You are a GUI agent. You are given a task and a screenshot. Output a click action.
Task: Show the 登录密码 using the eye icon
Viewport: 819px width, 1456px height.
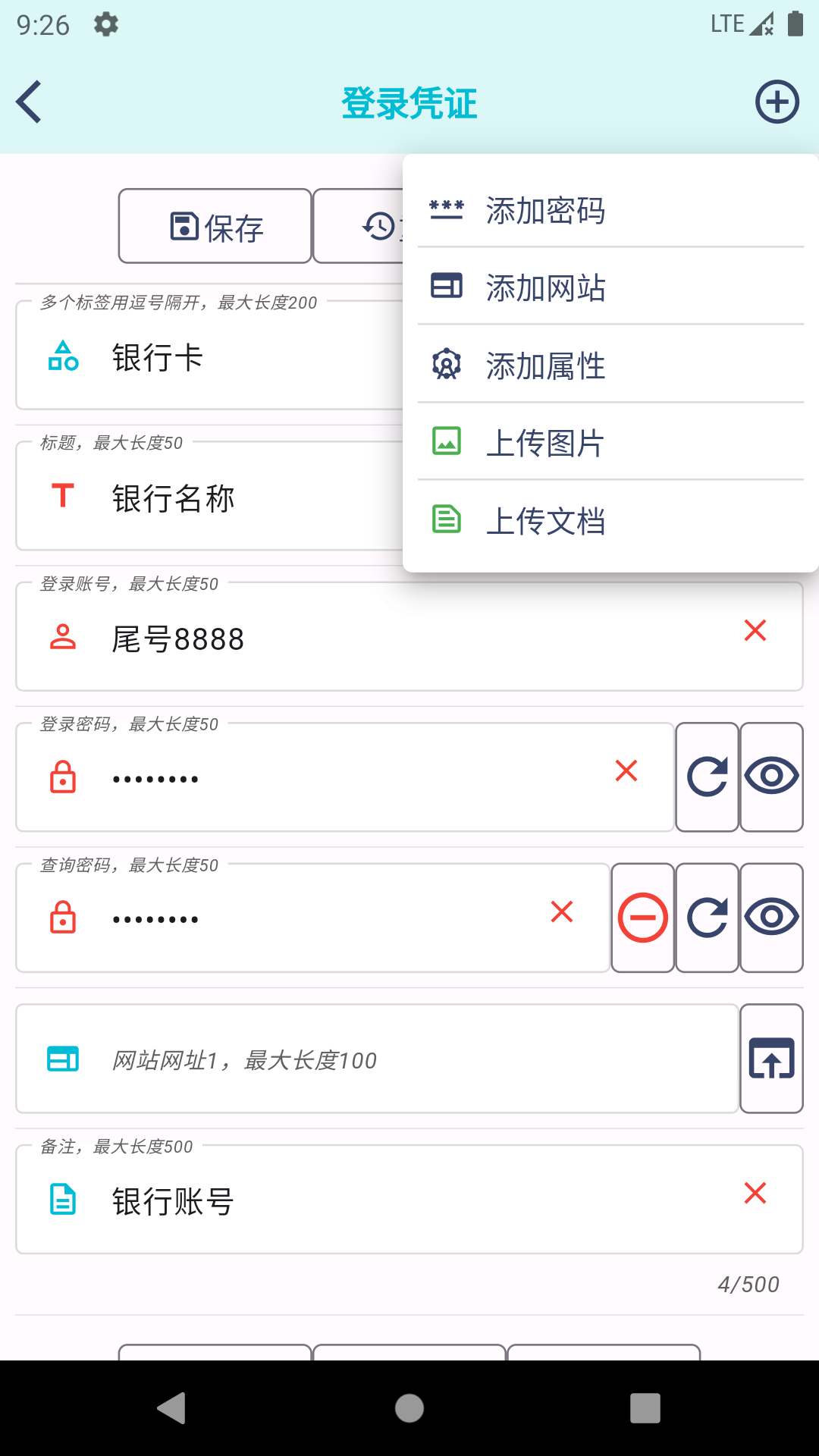coord(771,777)
